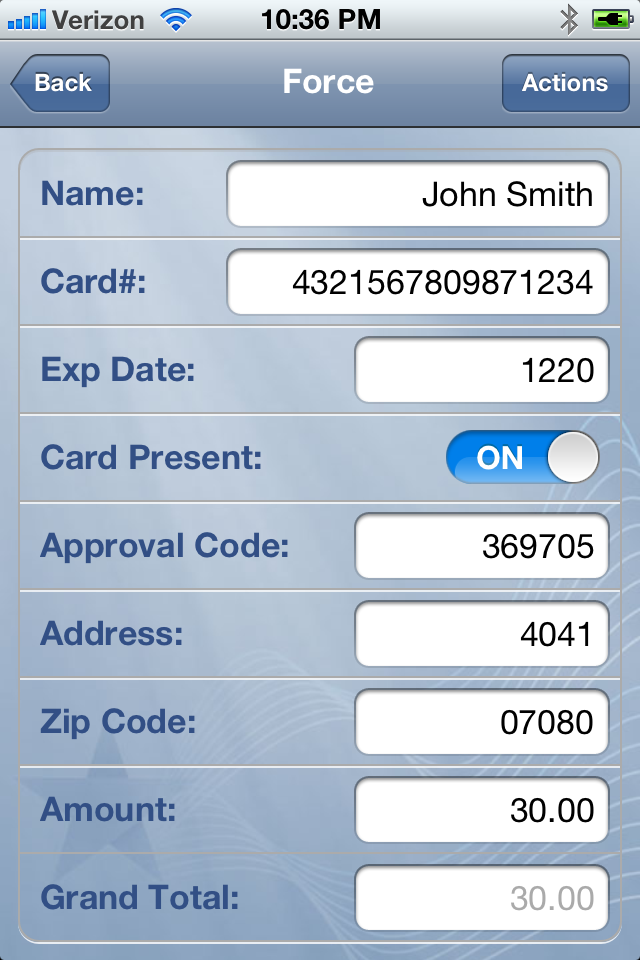Go back using the Back button
The height and width of the screenshot is (960, 640).
[x=62, y=83]
